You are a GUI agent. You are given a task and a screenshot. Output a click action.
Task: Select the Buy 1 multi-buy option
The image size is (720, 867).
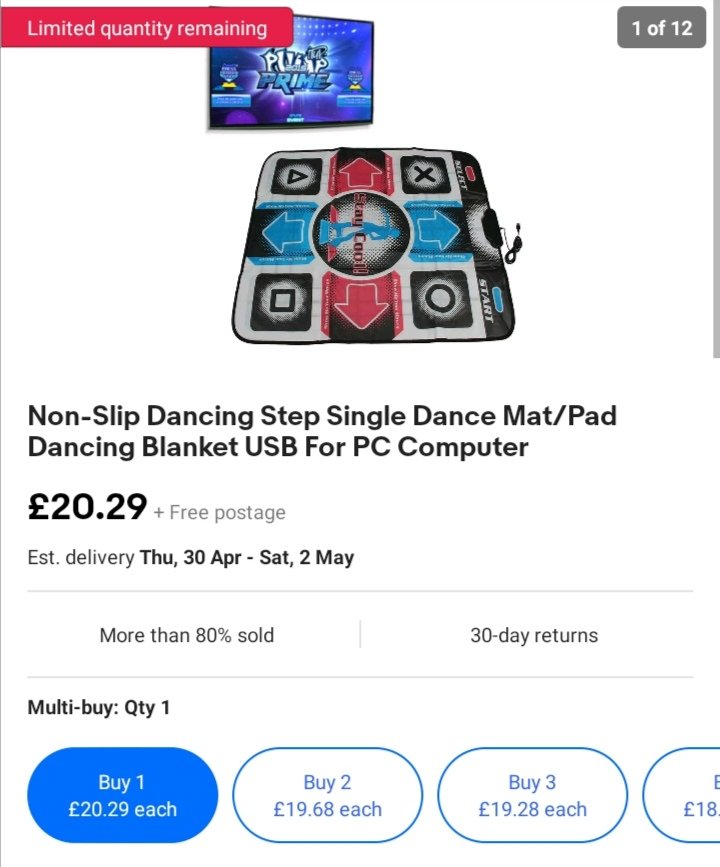[123, 795]
